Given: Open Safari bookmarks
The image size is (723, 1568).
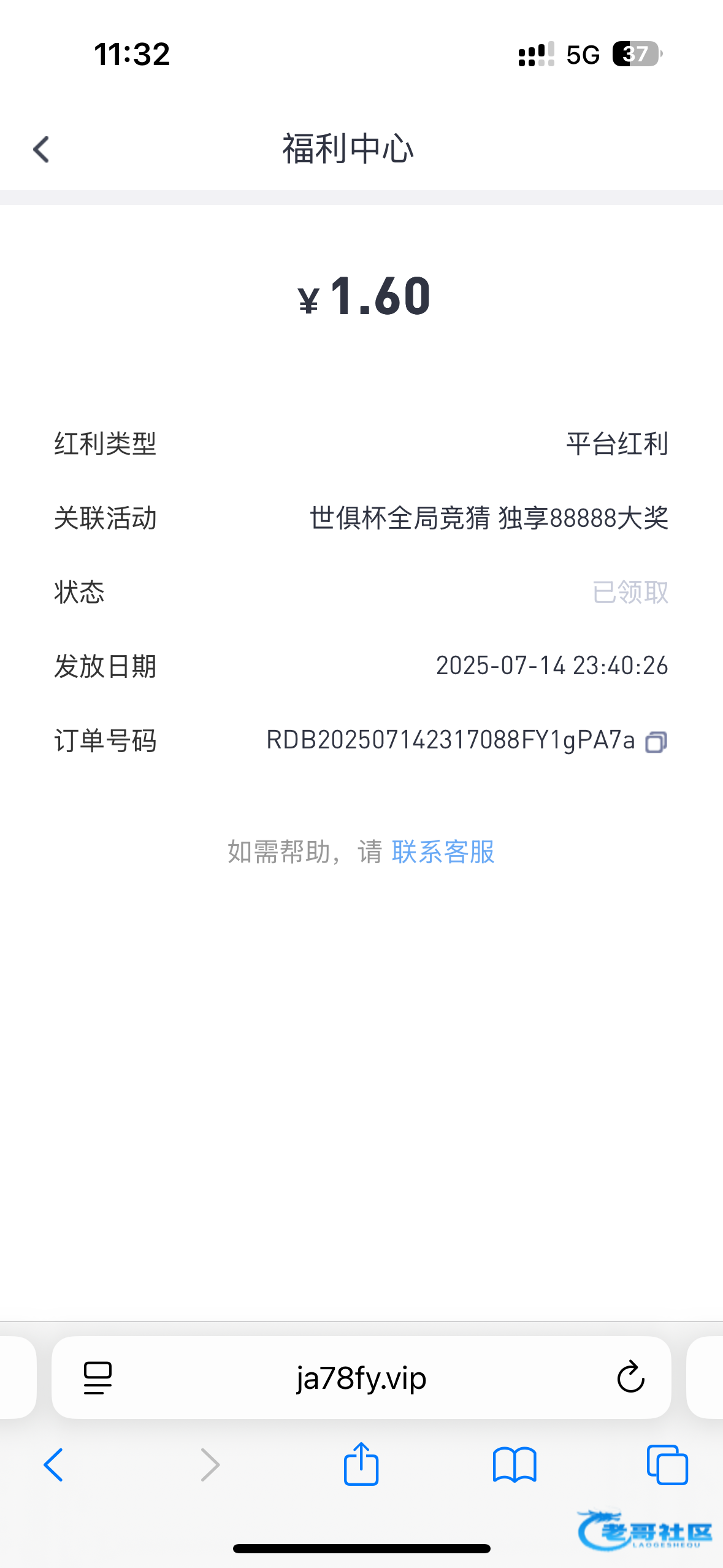Looking at the screenshot, I should (514, 1465).
